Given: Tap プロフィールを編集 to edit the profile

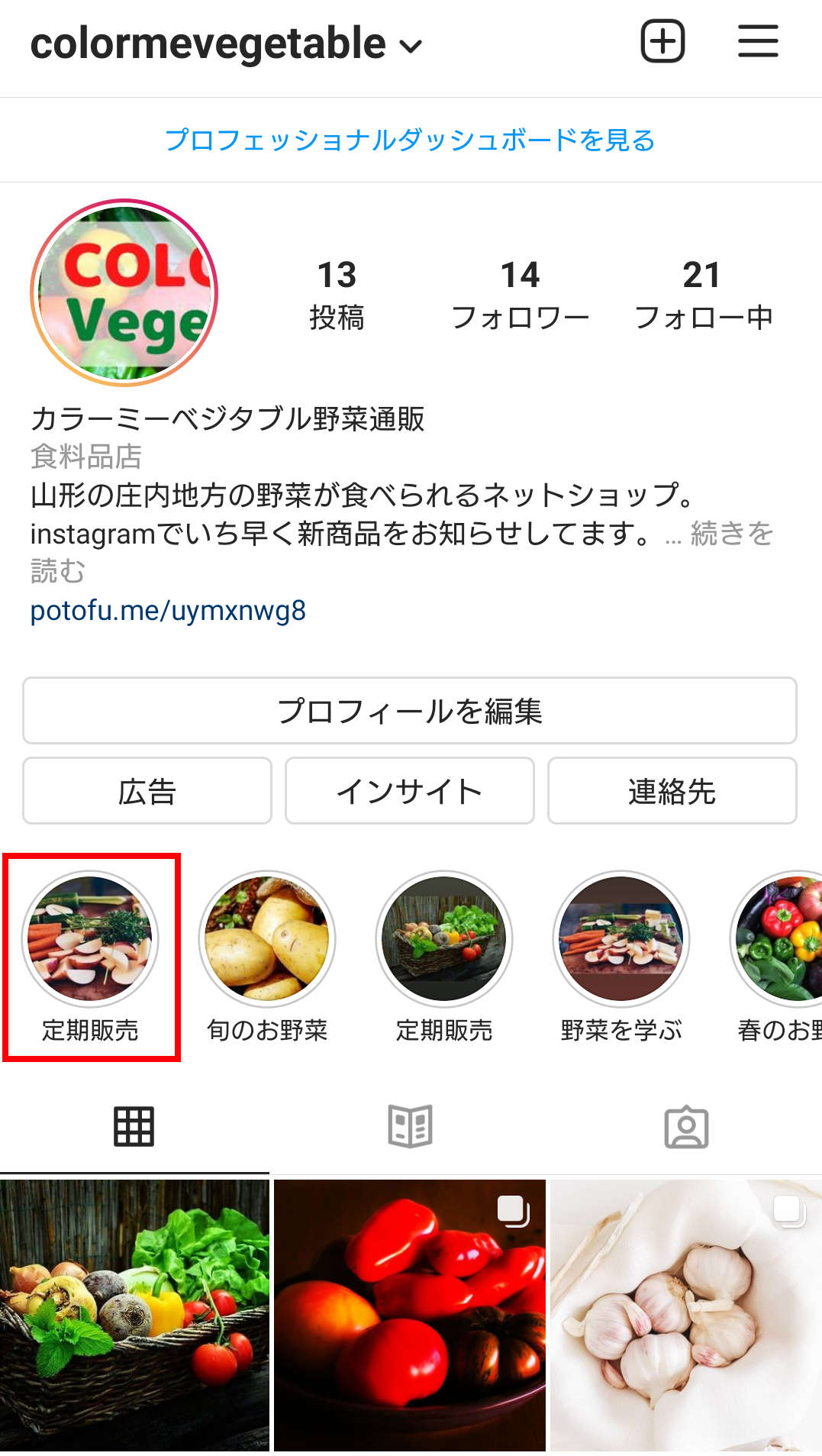Looking at the screenshot, I should (x=410, y=711).
